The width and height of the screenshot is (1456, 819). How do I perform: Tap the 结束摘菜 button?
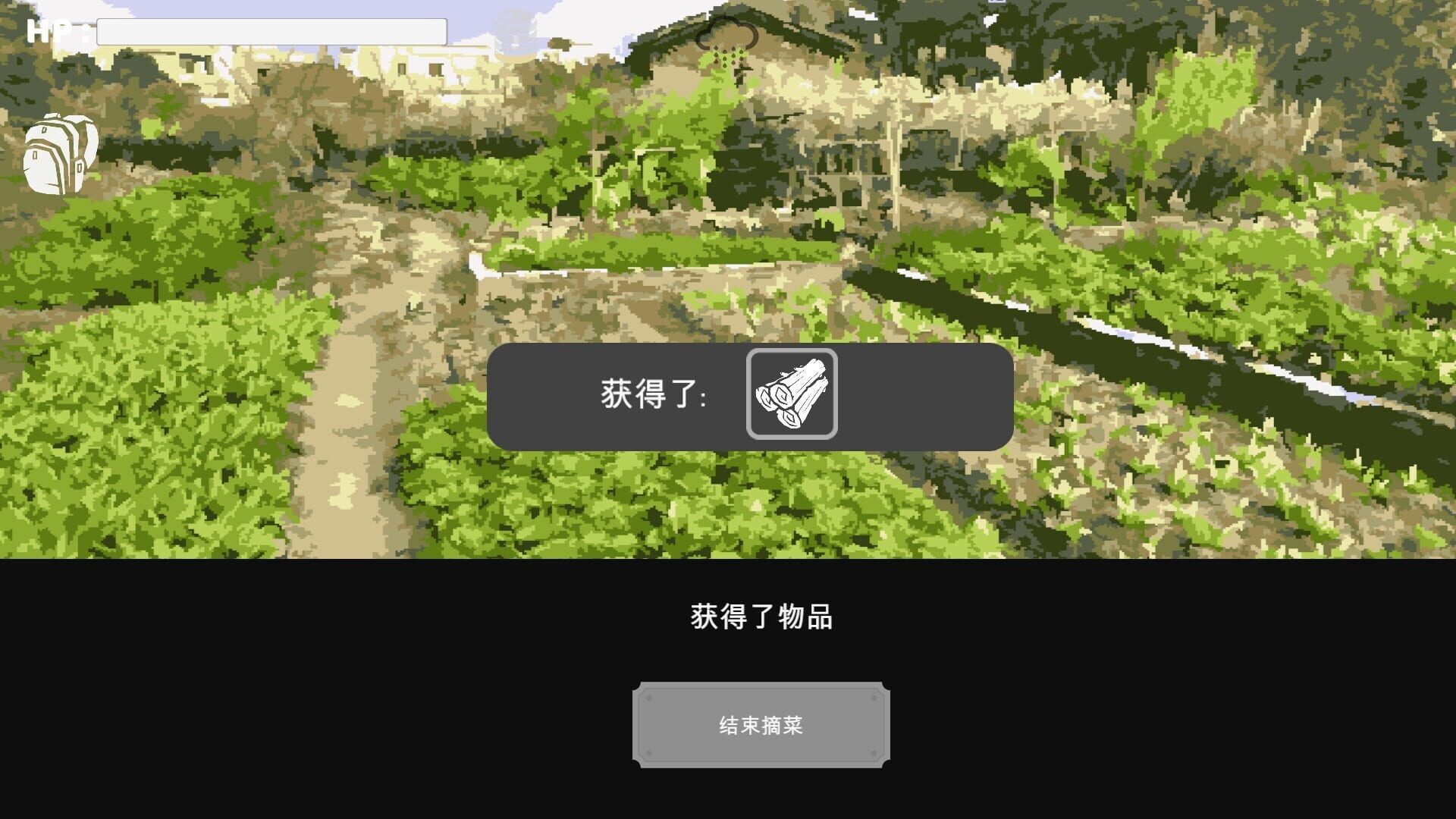(761, 725)
